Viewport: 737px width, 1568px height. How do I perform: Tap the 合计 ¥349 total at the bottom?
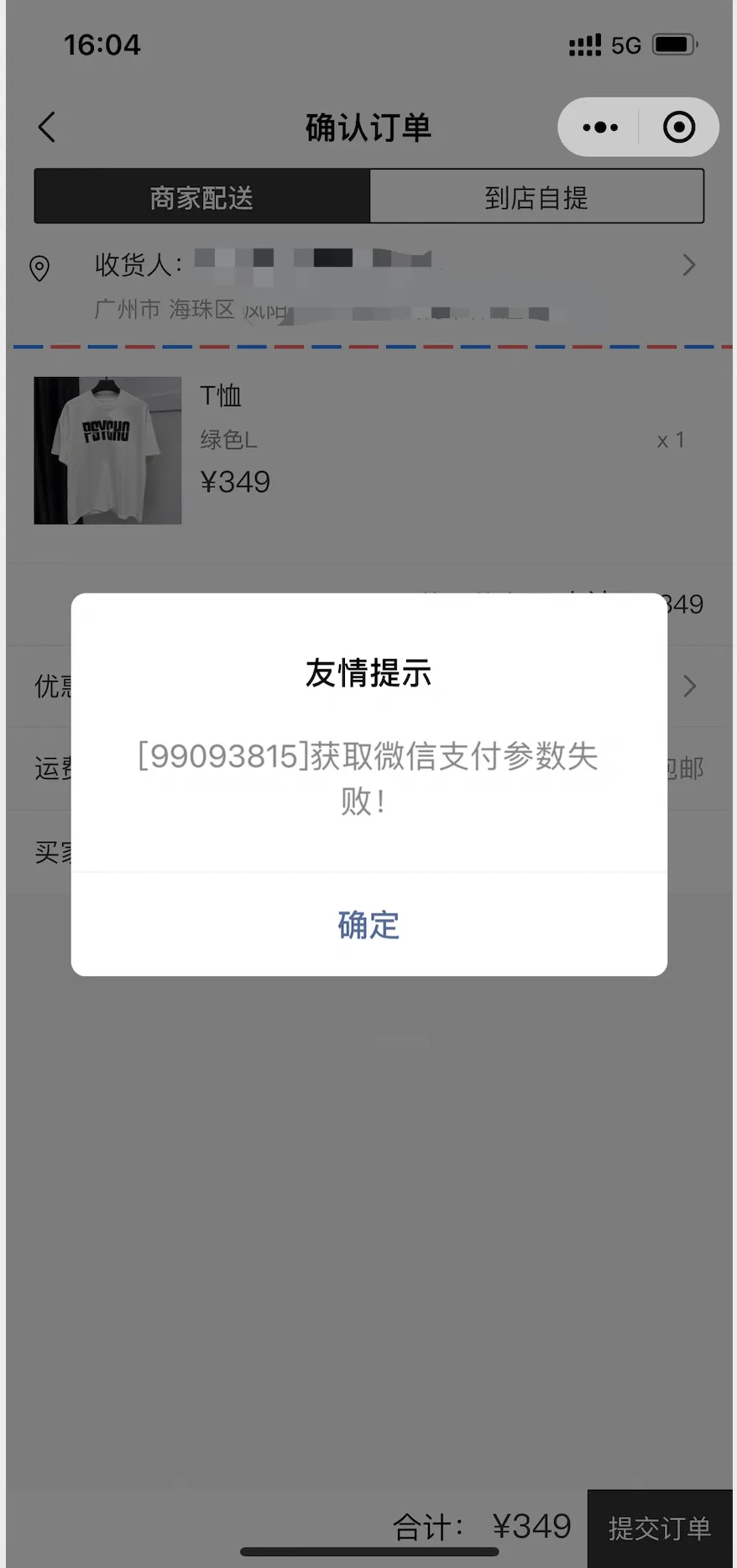(x=483, y=1527)
